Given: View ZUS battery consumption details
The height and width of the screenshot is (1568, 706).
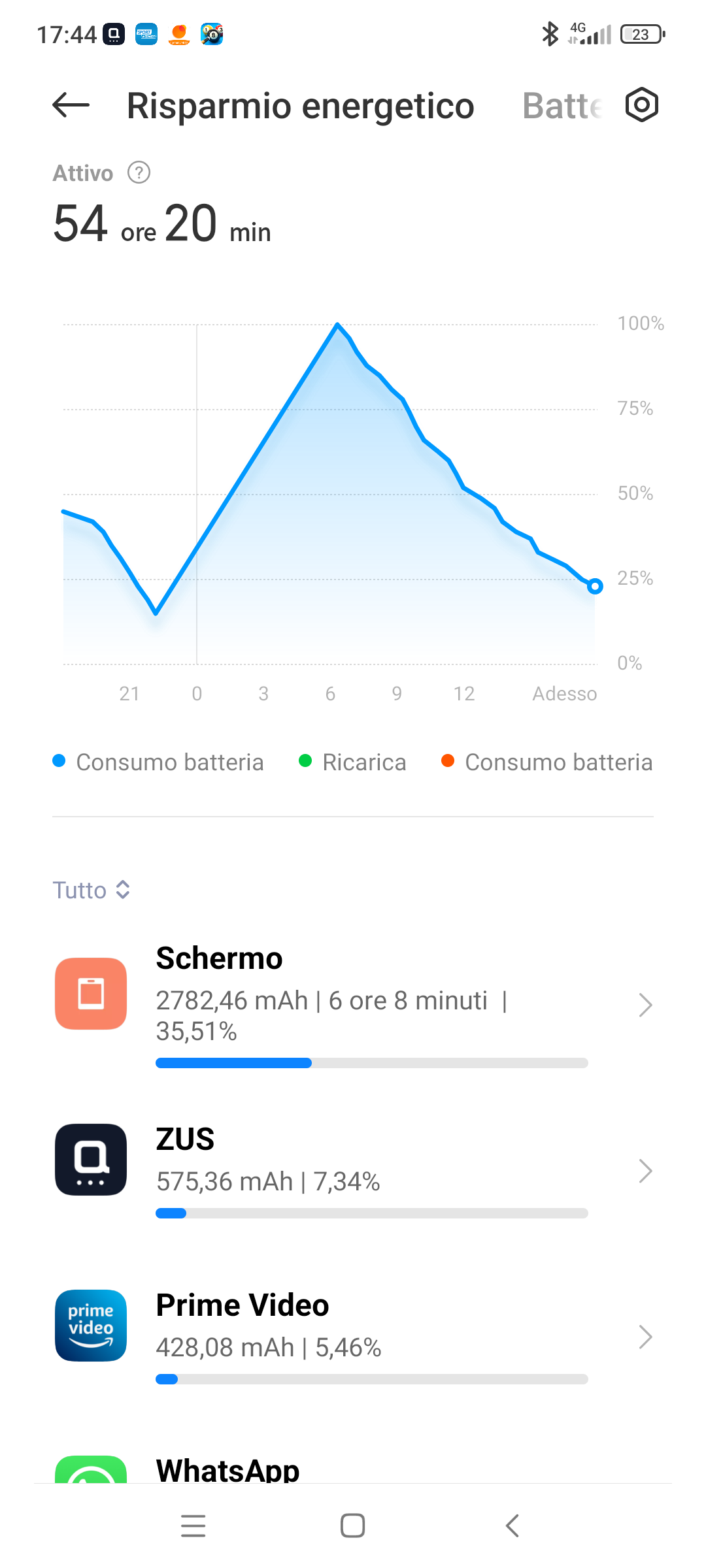Looking at the screenshot, I should coord(353,1169).
